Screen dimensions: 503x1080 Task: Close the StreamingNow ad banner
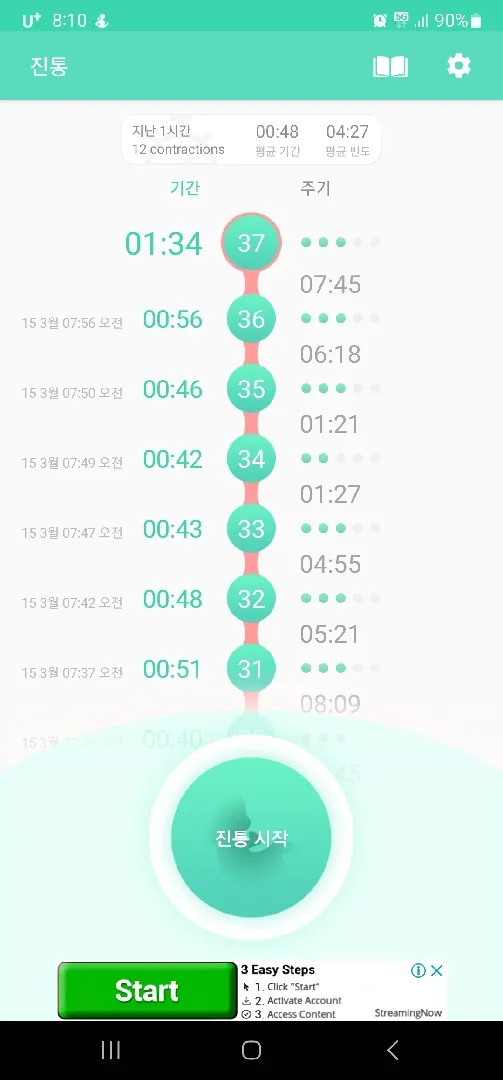point(436,970)
